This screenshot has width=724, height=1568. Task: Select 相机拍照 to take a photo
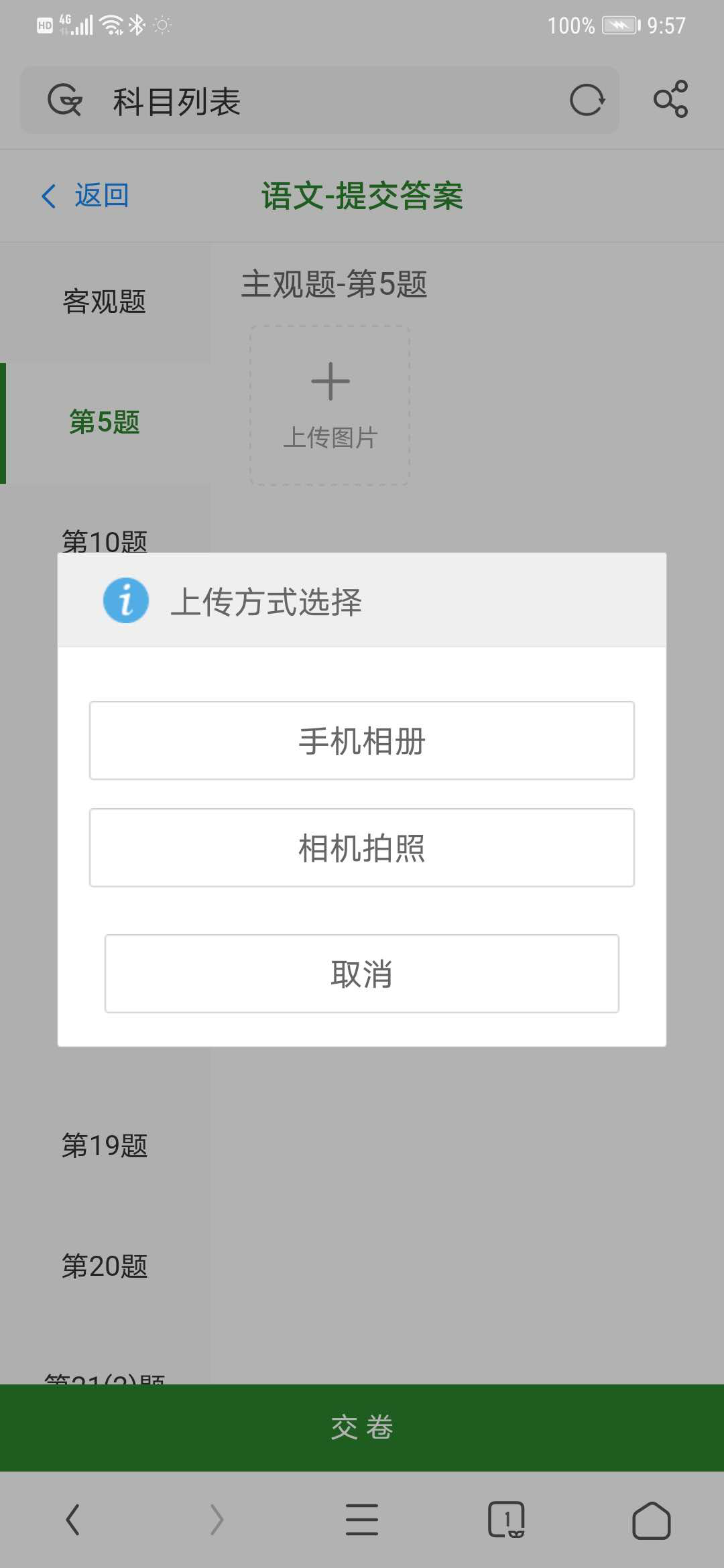pyautogui.click(x=362, y=848)
